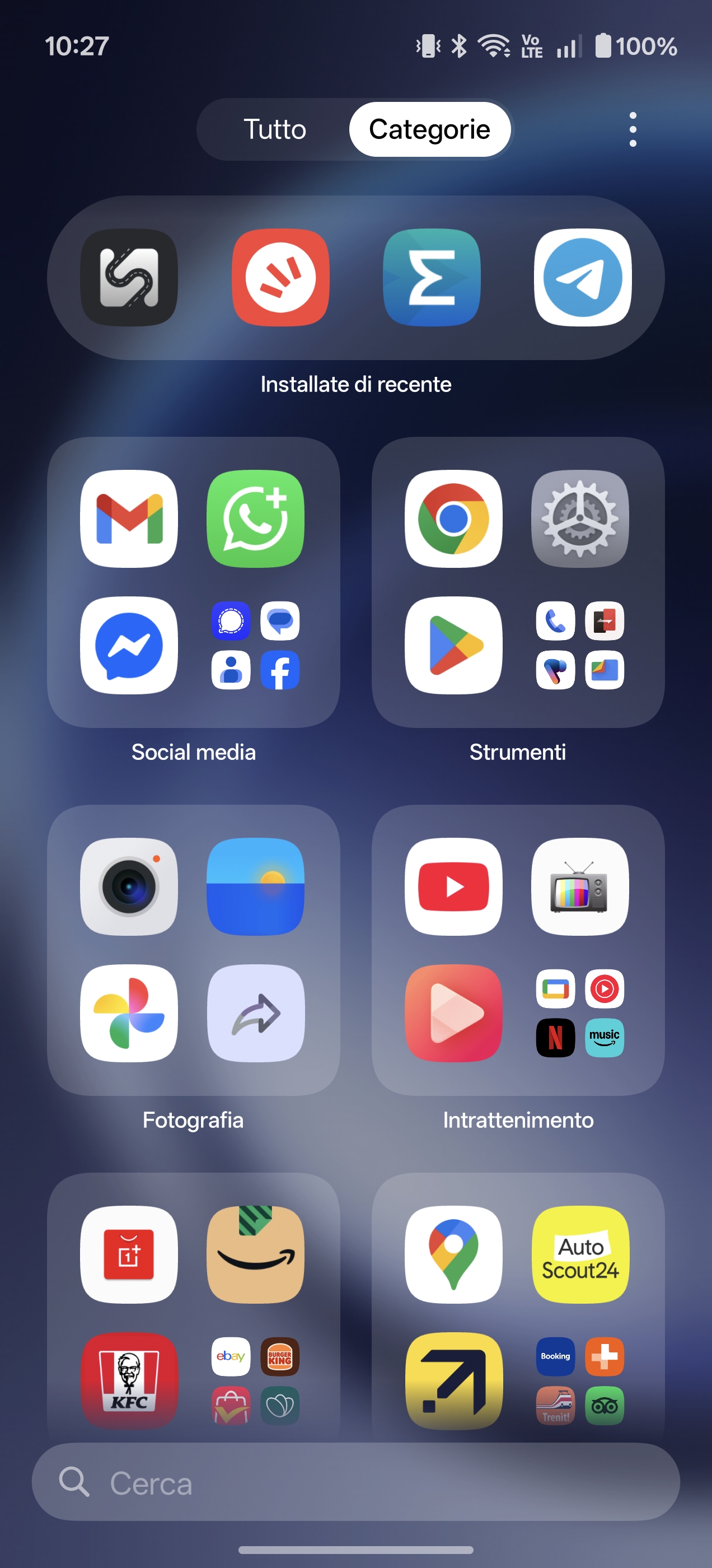Launch Telegram from recently installed apps
This screenshot has width=712, height=1568.
pyautogui.click(x=582, y=278)
